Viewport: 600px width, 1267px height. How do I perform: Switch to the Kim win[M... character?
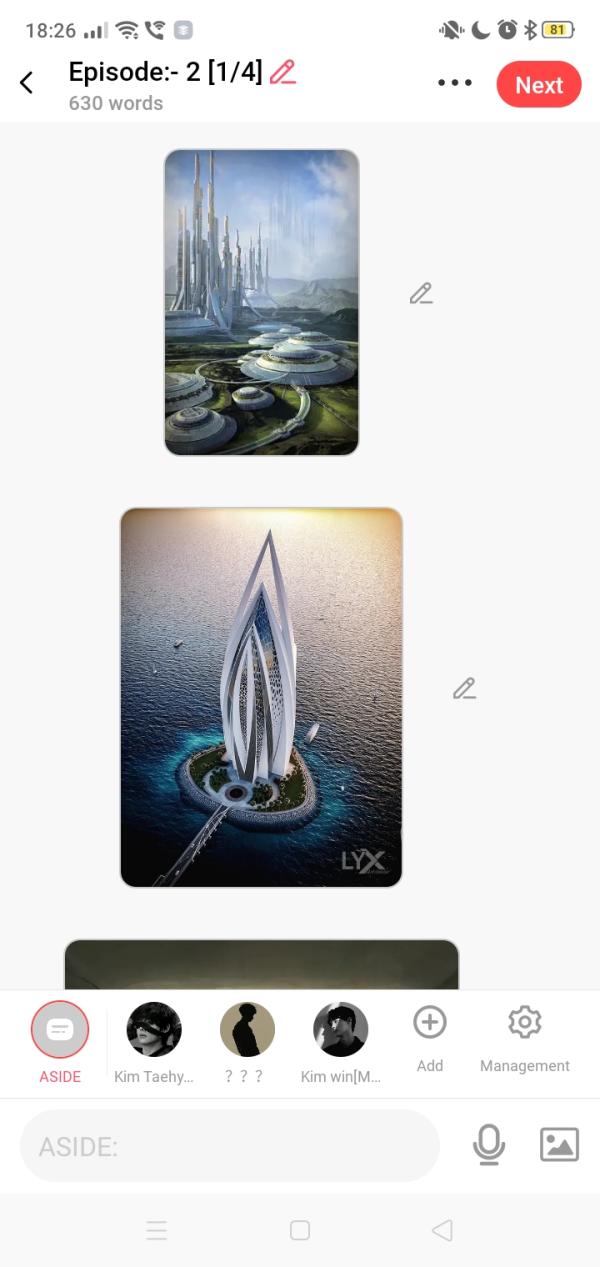pyautogui.click(x=340, y=1030)
